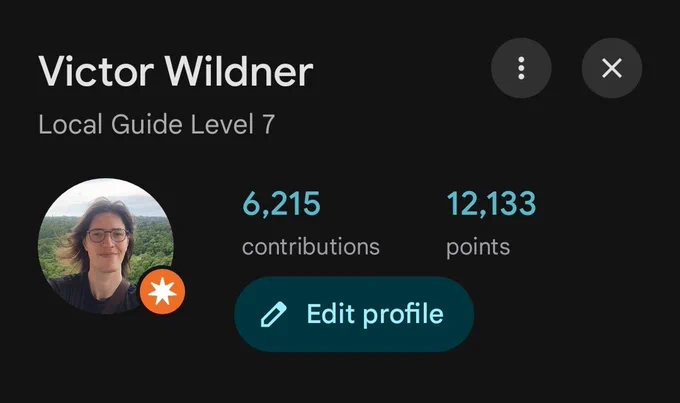680x403 pixels.
Task: Open Victor Wildner's profile photo
Action: (106, 246)
